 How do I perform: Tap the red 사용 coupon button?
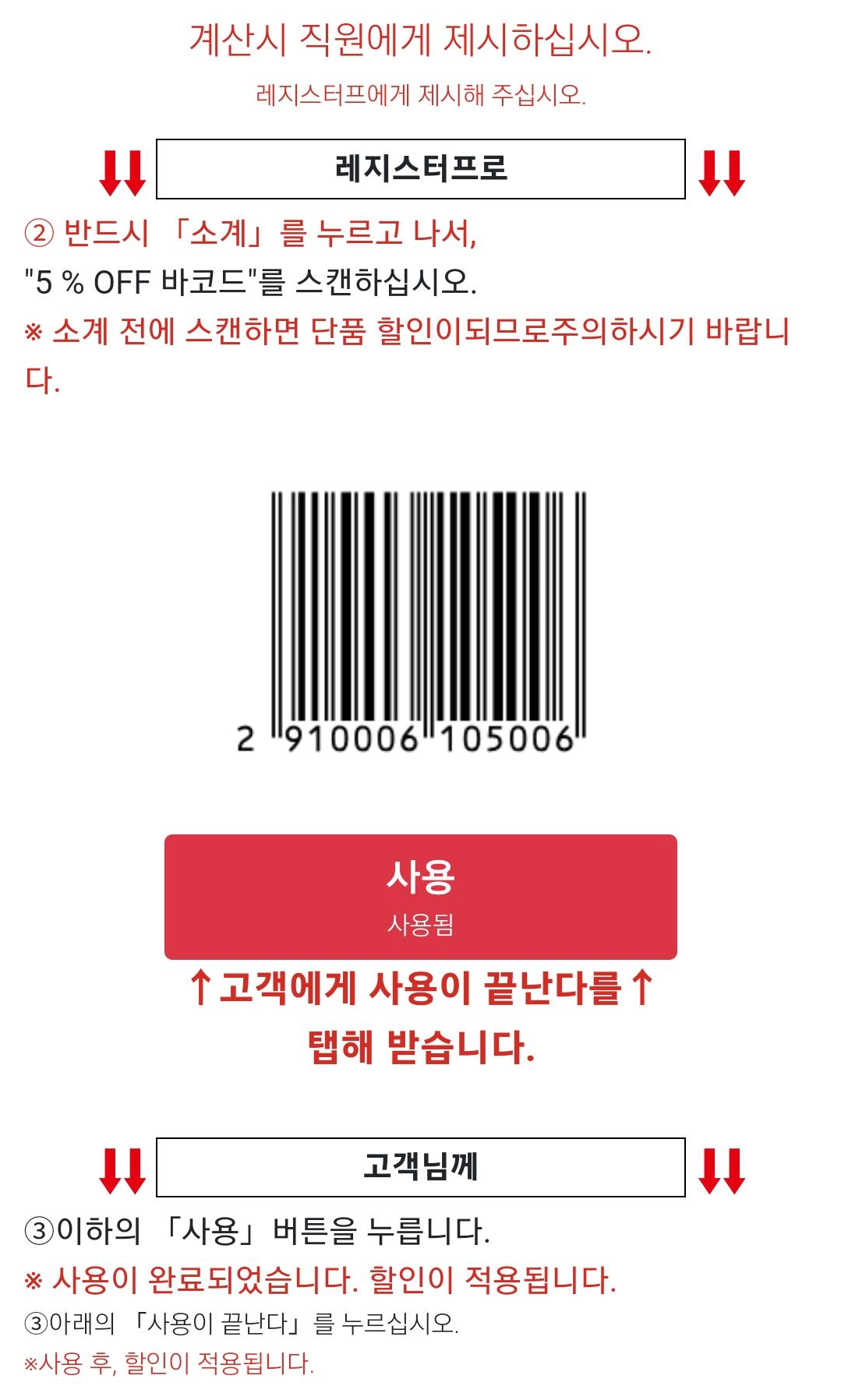coord(421,895)
